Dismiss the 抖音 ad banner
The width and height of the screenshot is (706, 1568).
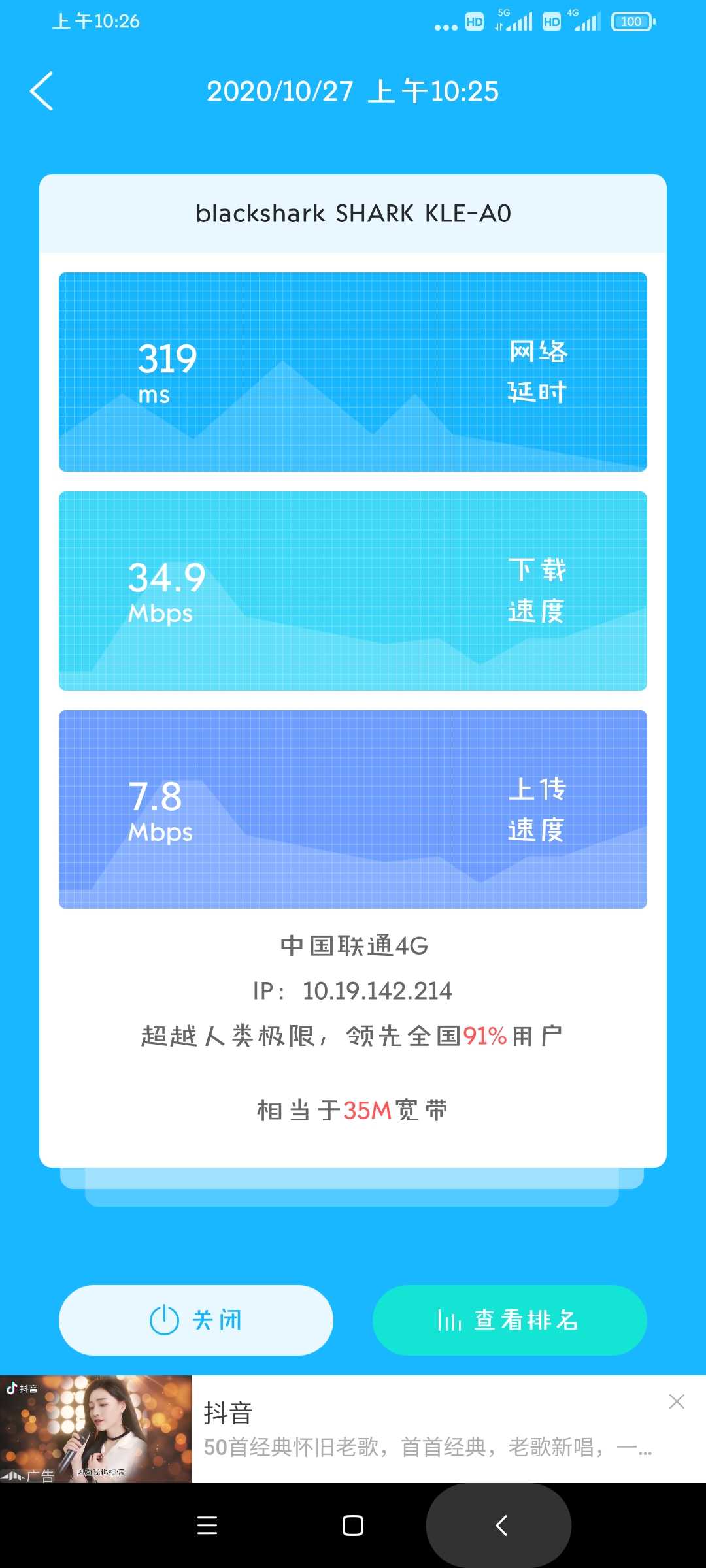pyautogui.click(x=677, y=1401)
